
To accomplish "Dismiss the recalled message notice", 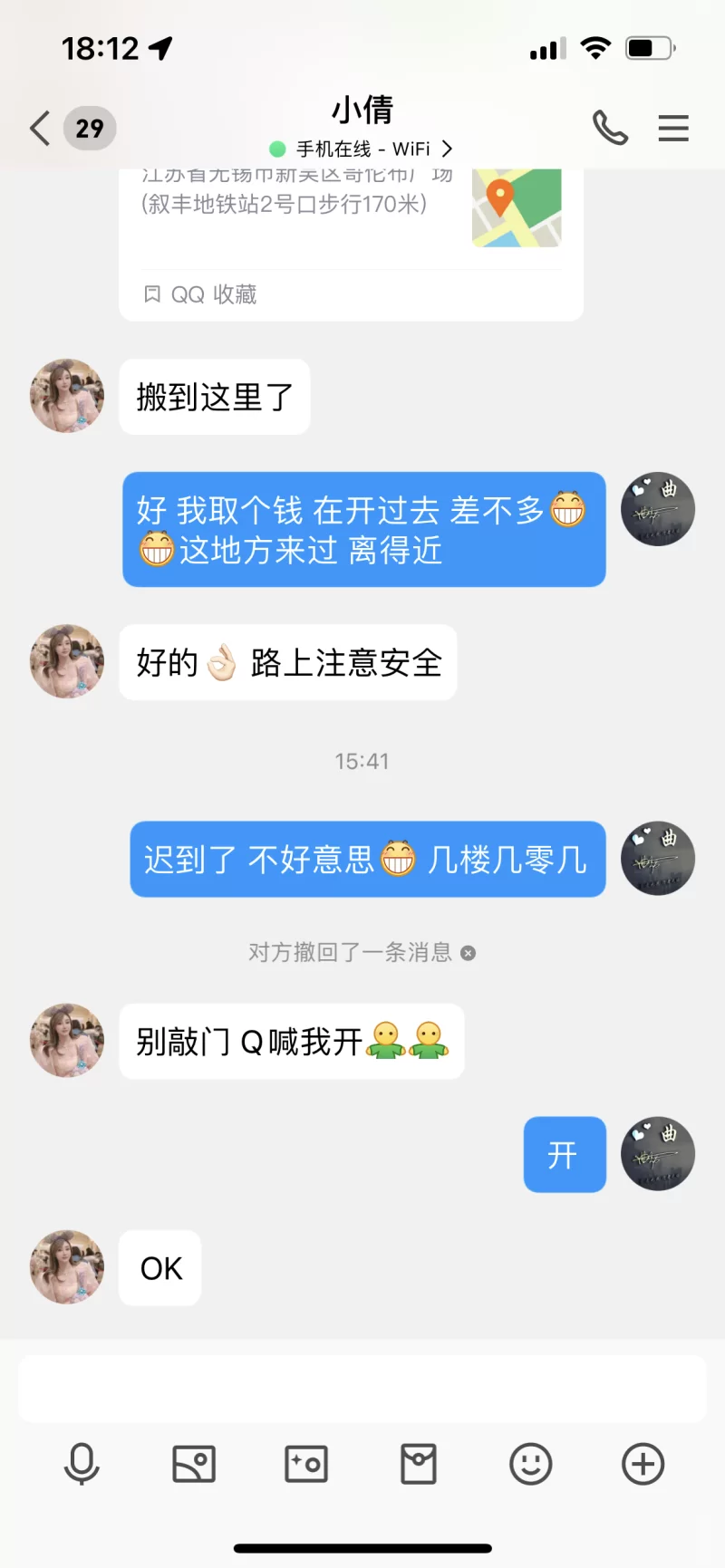I will coord(468,953).
